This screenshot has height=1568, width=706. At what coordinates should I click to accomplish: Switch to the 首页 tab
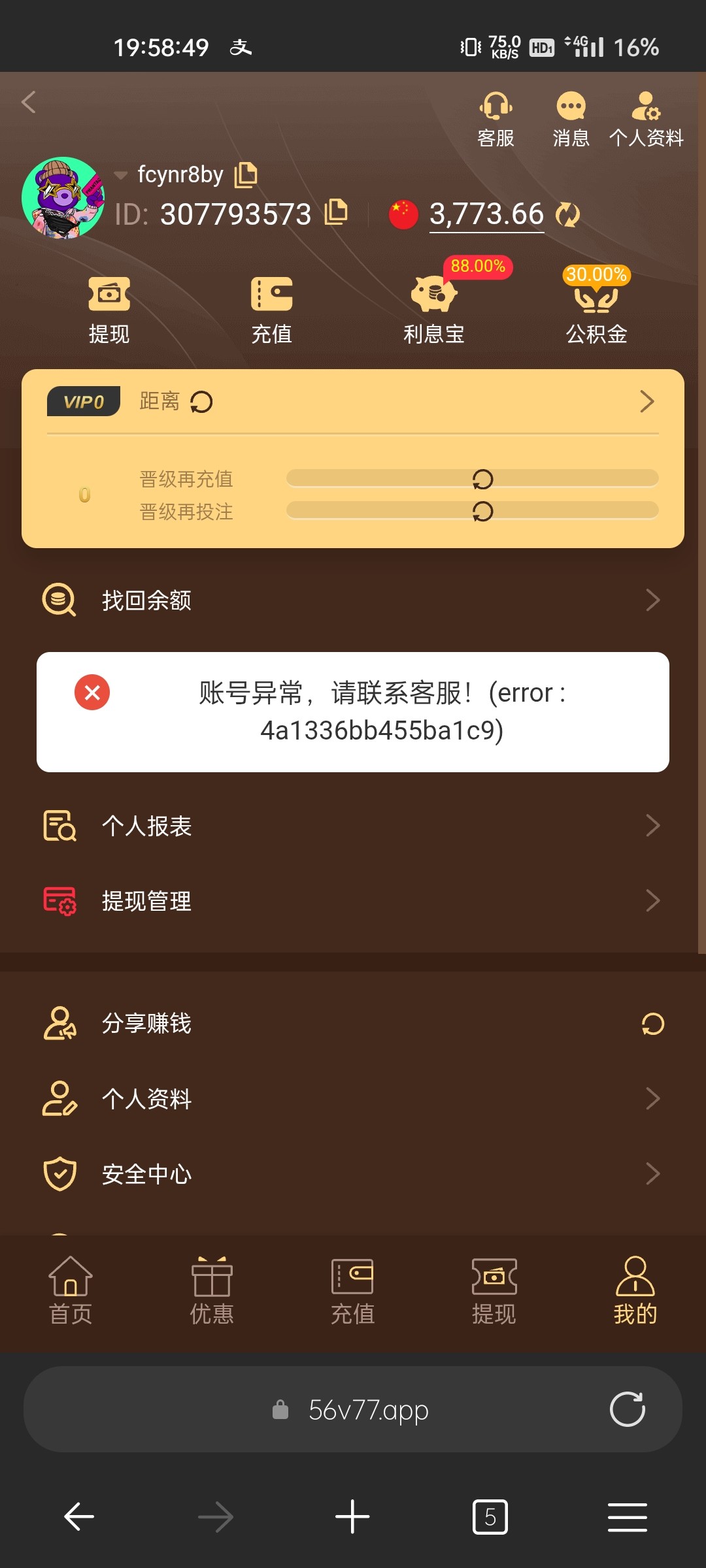click(x=71, y=1290)
